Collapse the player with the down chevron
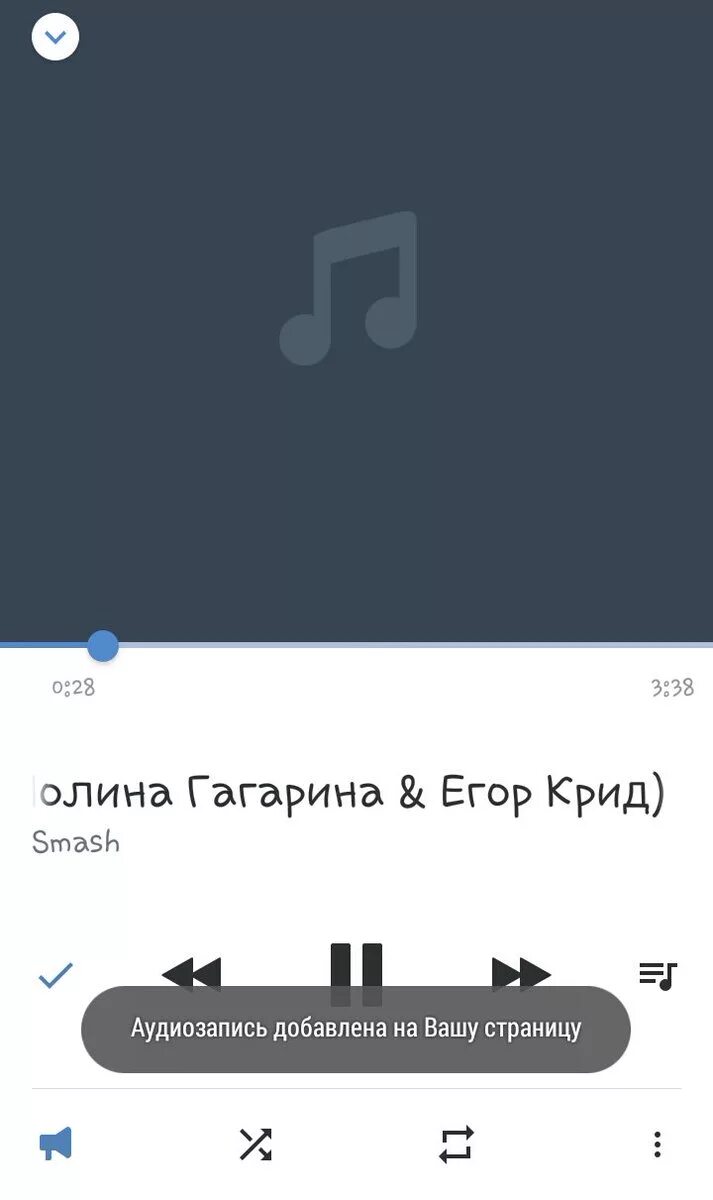The height and width of the screenshot is (1200, 713). [55, 38]
